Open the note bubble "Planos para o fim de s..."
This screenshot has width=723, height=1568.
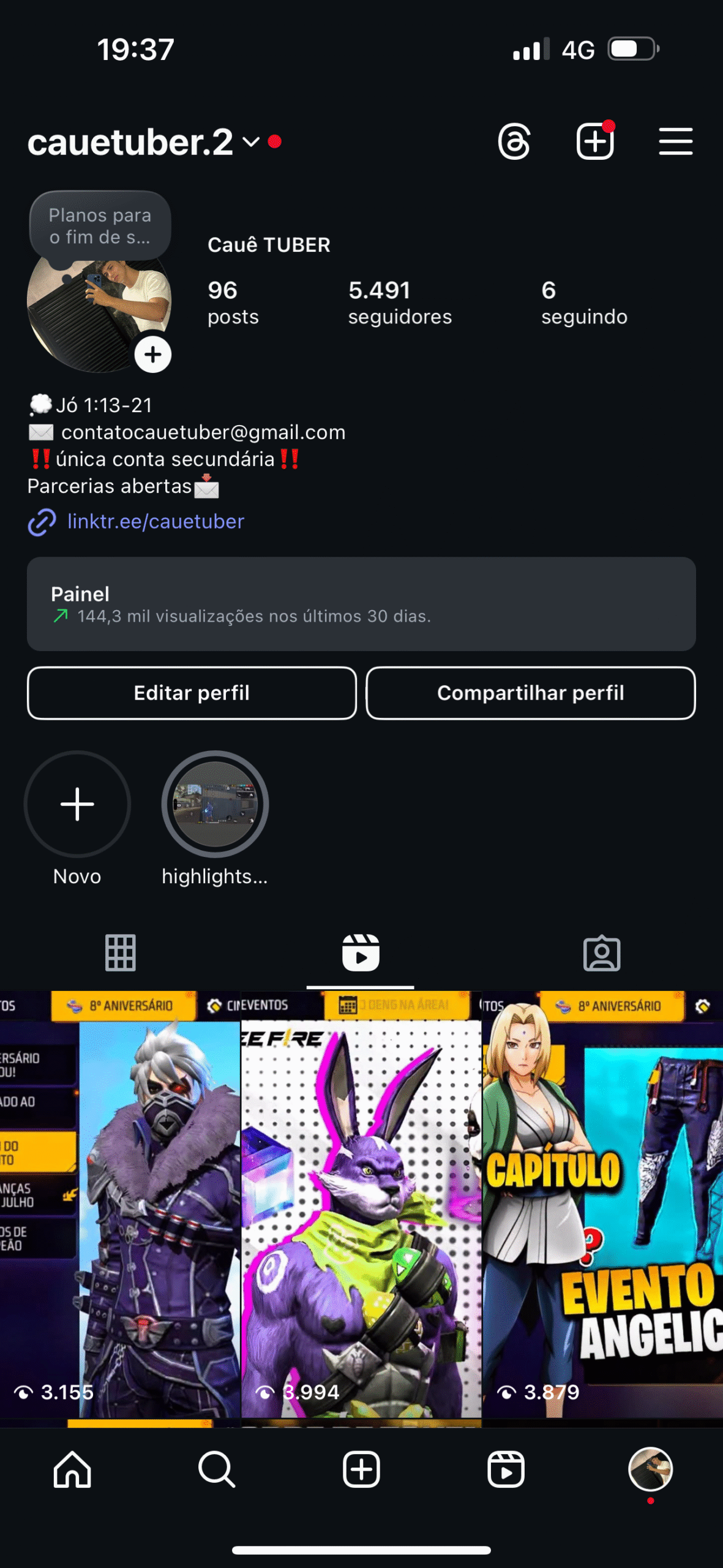pyautogui.click(x=100, y=226)
